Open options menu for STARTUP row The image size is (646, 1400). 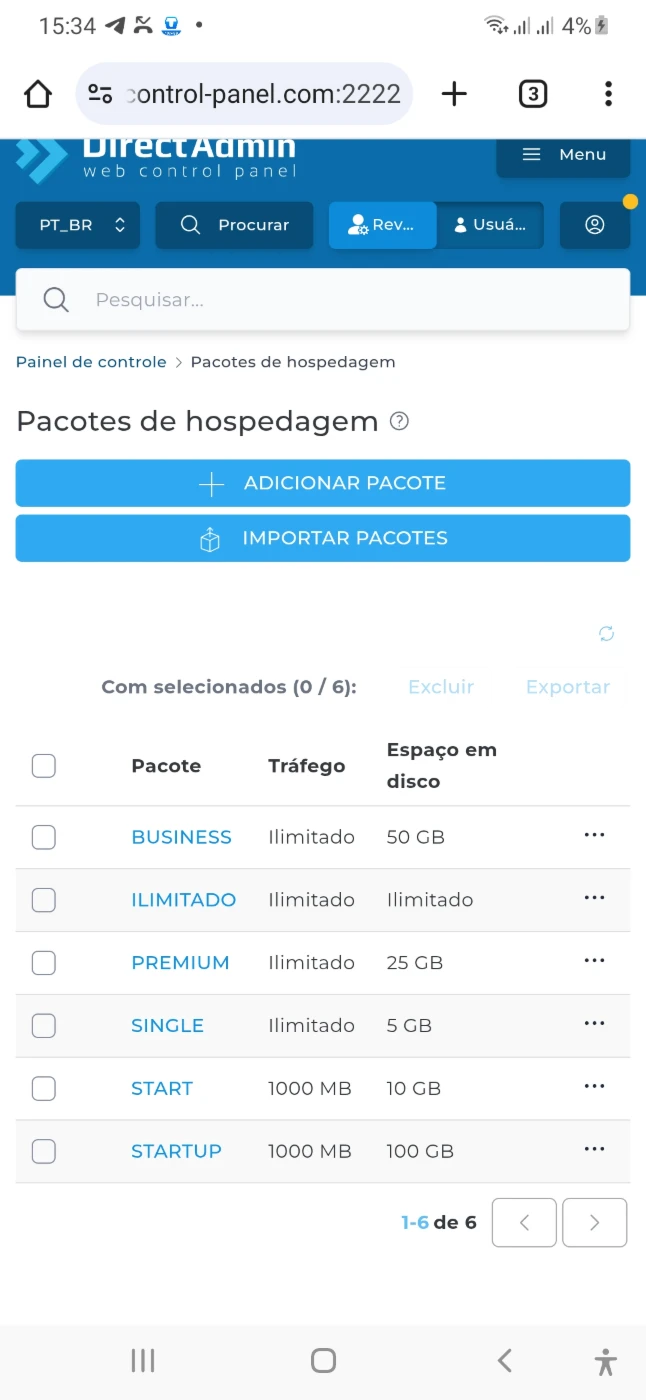coord(594,1150)
